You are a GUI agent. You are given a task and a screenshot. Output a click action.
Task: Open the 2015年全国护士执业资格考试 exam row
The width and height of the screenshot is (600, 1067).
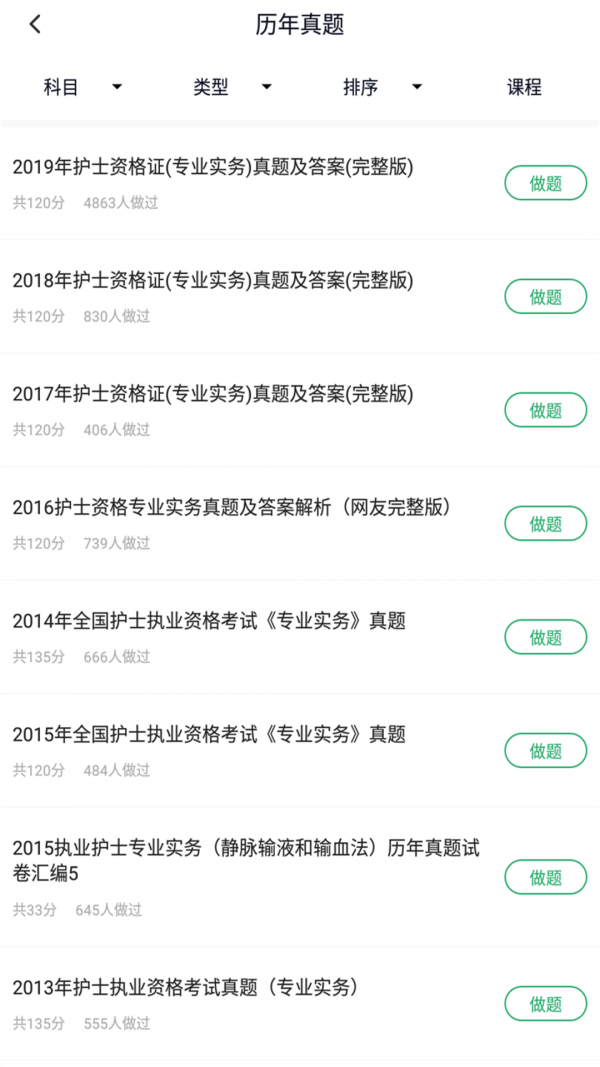(x=209, y=735)
